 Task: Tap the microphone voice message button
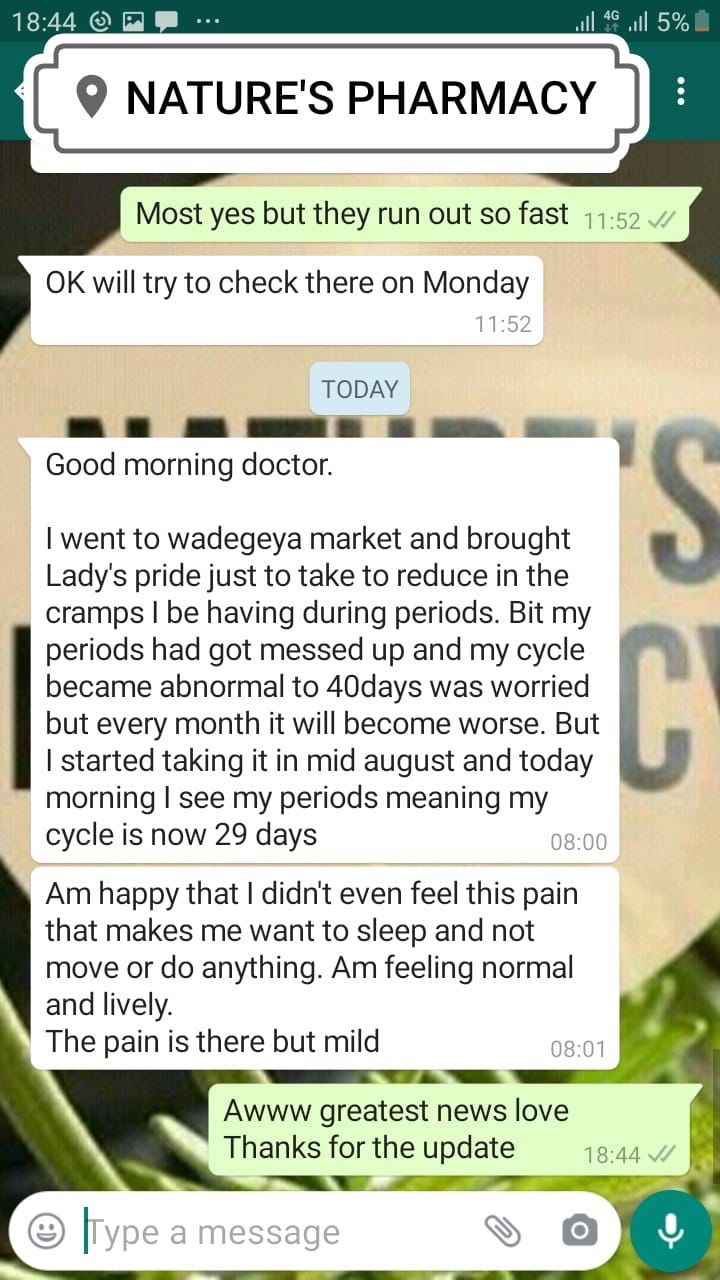tap(671, 1230)
